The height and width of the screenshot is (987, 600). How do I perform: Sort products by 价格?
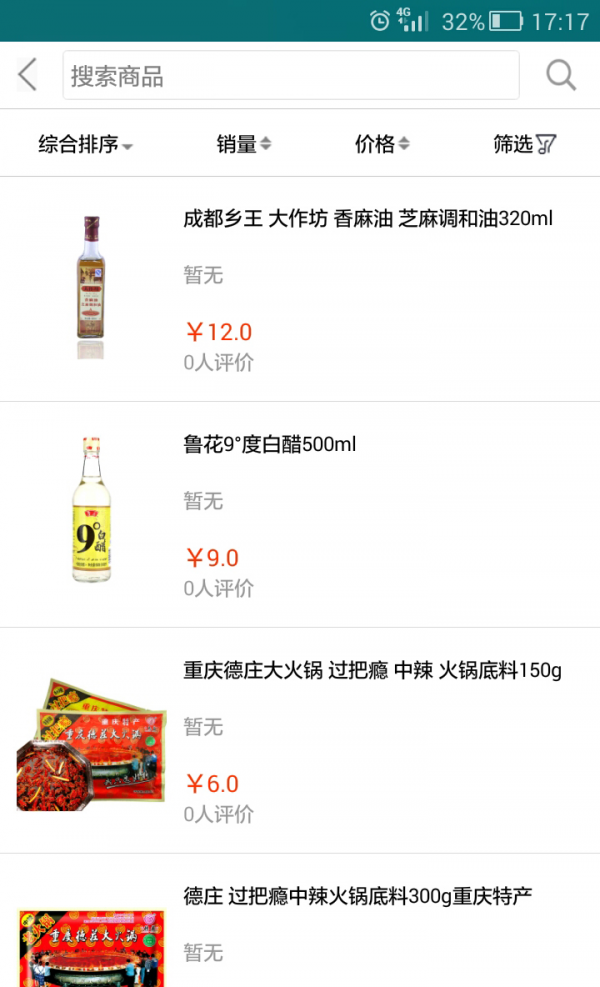(382, 144)
